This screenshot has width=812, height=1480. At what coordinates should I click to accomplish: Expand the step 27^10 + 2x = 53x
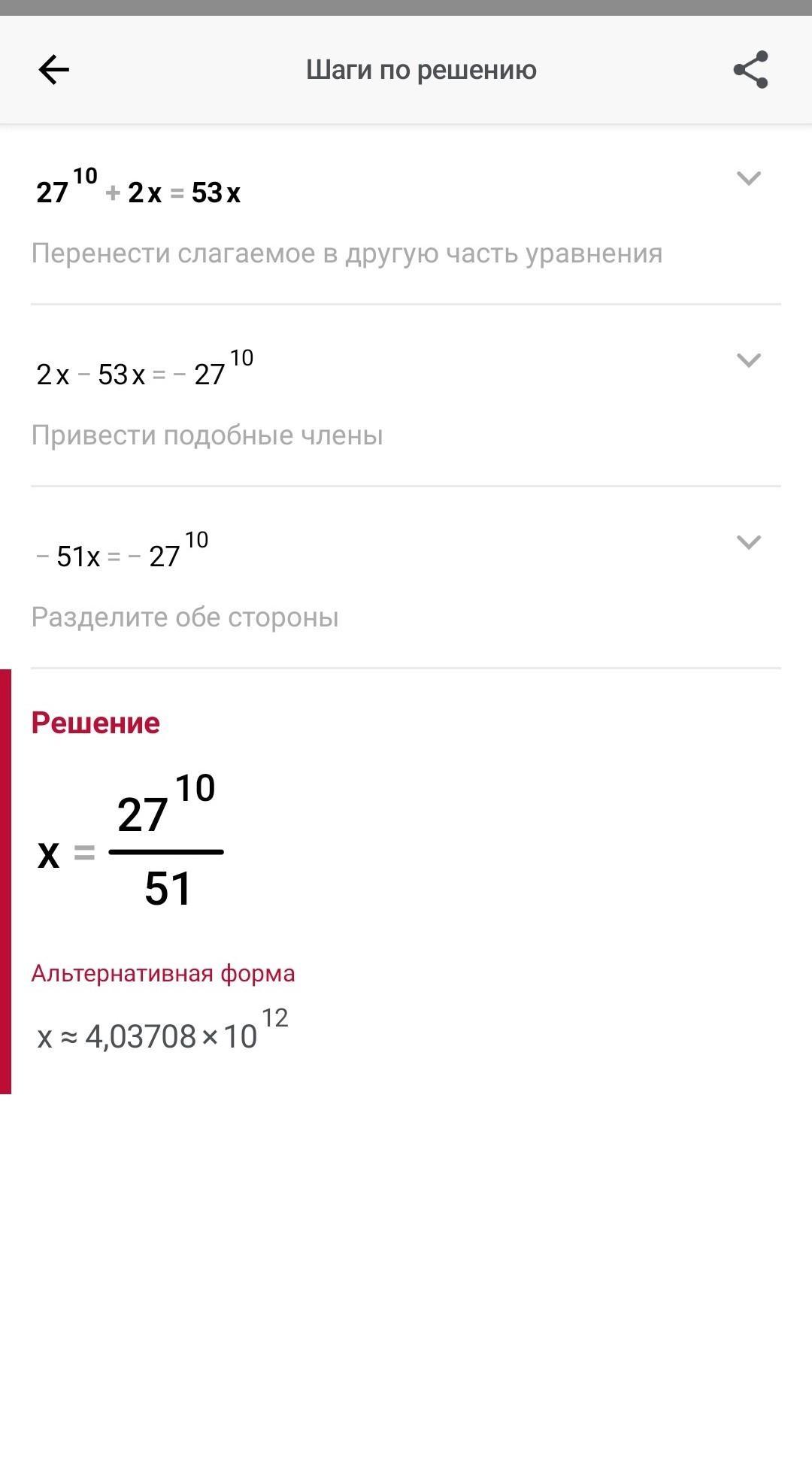pos(748,178)
